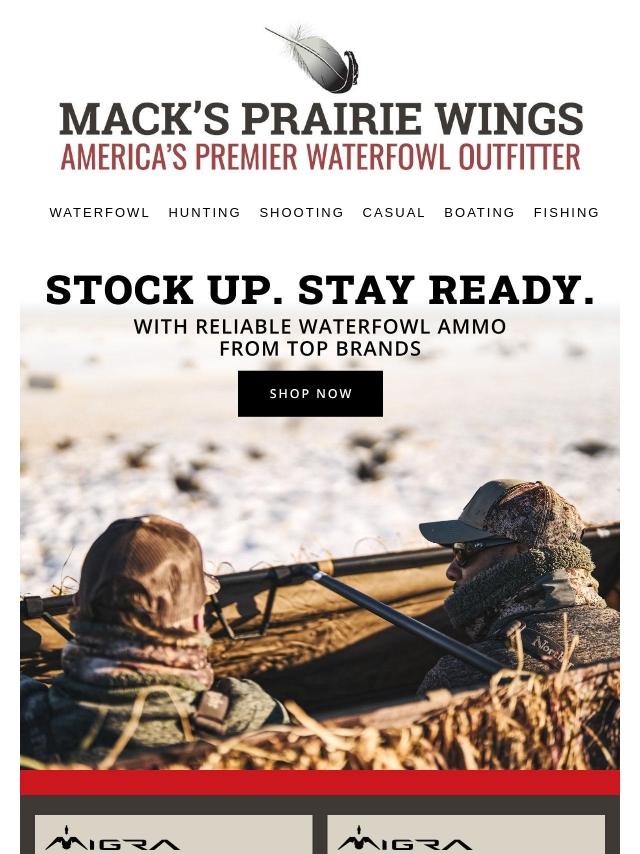This screenshot has height=854, width=640.
Task: Tap the Shop Now button
Action: (310, 394)
